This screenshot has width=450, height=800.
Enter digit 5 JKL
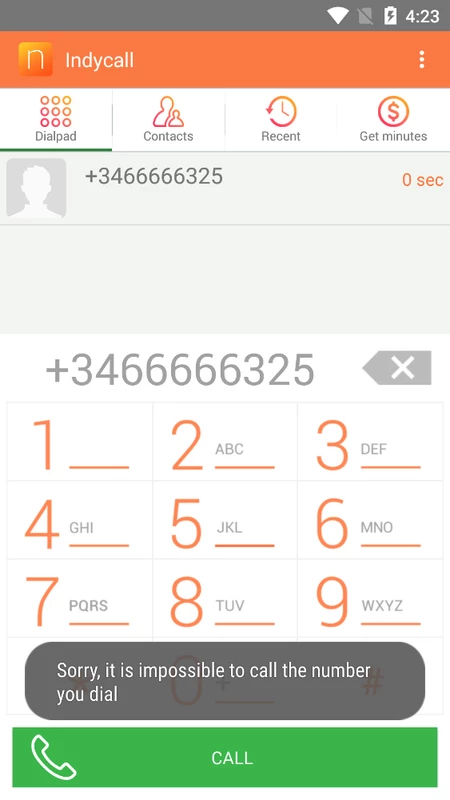[225, 520]
